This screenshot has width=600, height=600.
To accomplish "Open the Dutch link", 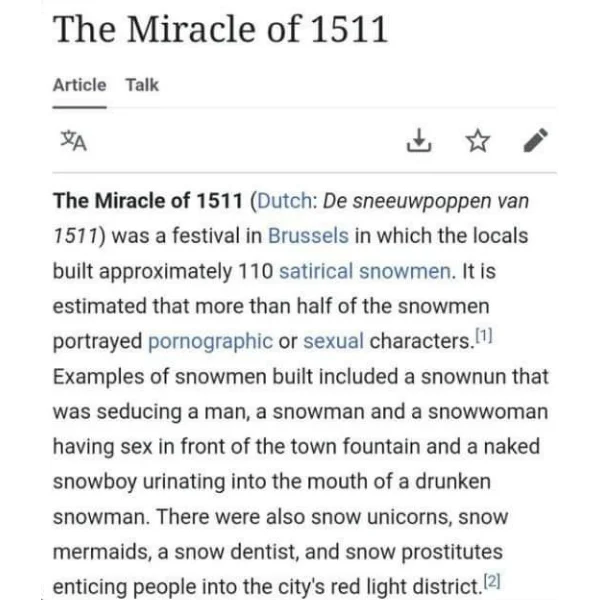I will pyautogui.click(x=287, y=200).
